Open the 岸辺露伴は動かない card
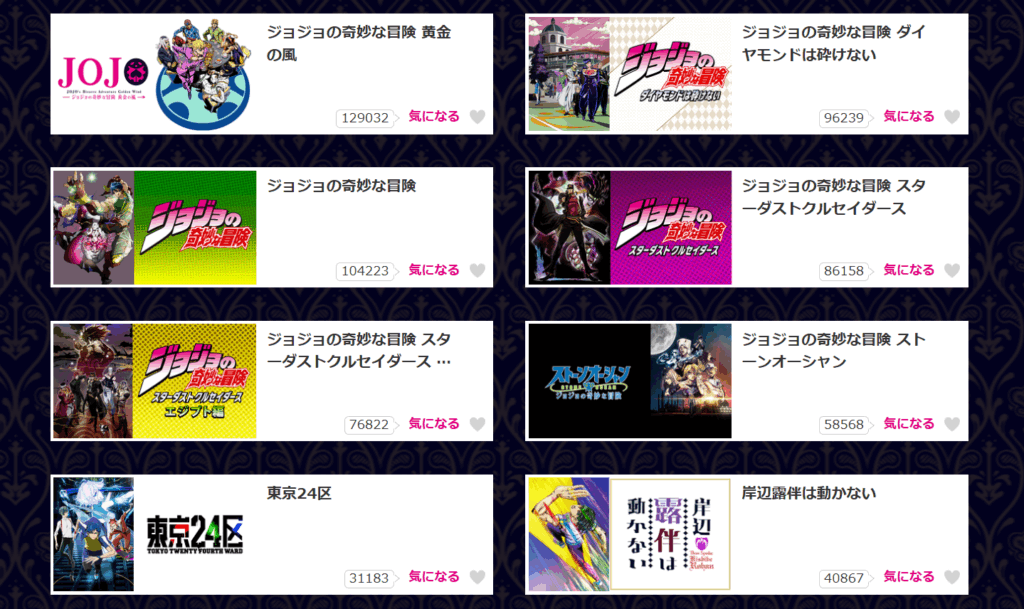Image resolution: width=1024 pixels, height=609 pixels. [x=808, y=493]
